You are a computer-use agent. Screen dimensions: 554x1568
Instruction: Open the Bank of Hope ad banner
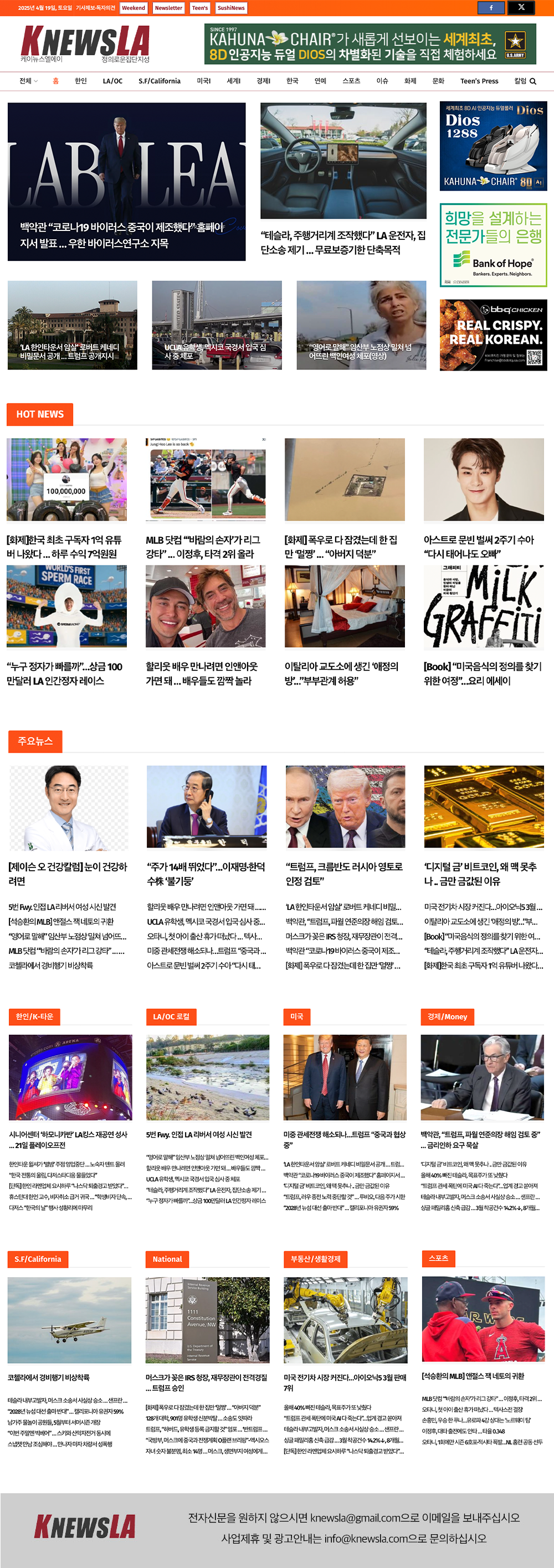pos(493,245)
